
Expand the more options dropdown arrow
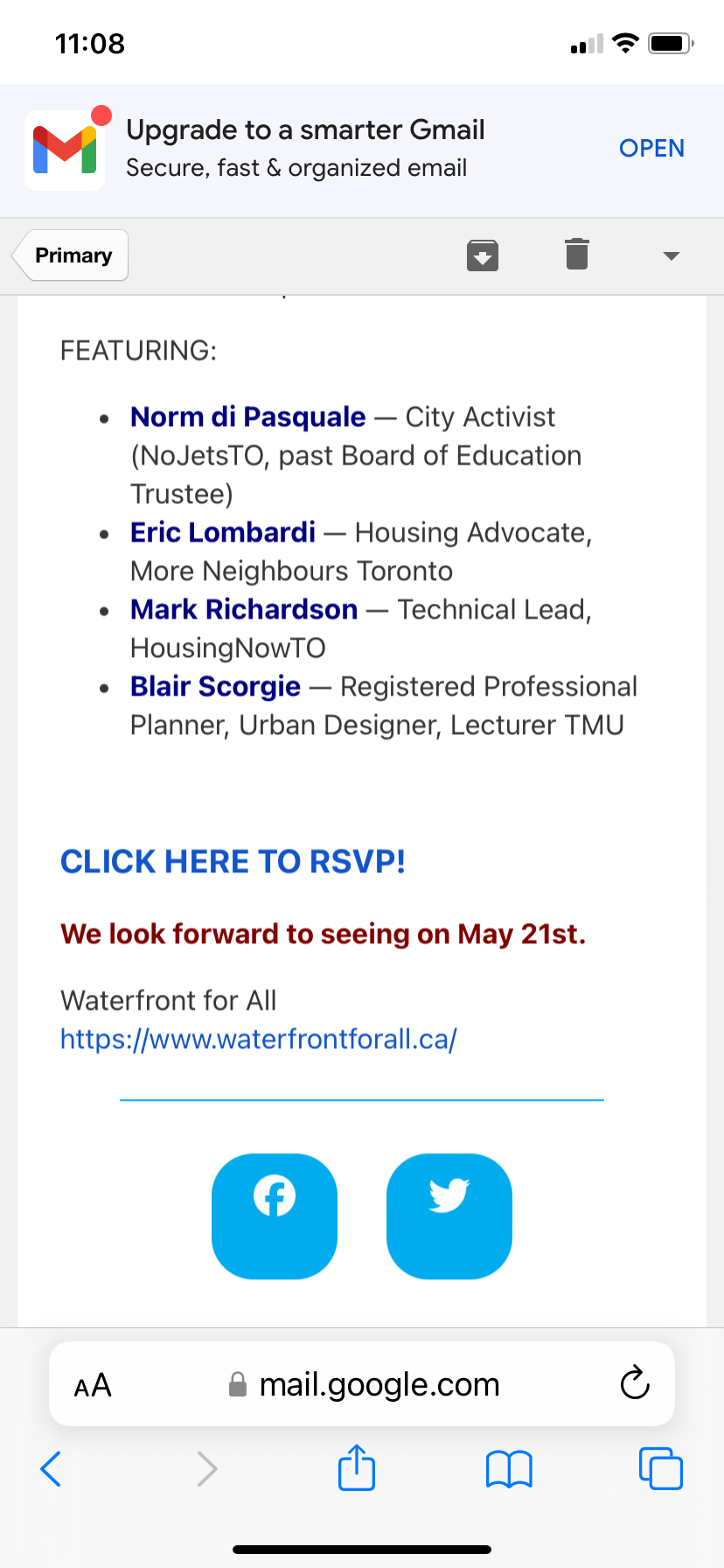pyautogui.click(x=671, y=255)
